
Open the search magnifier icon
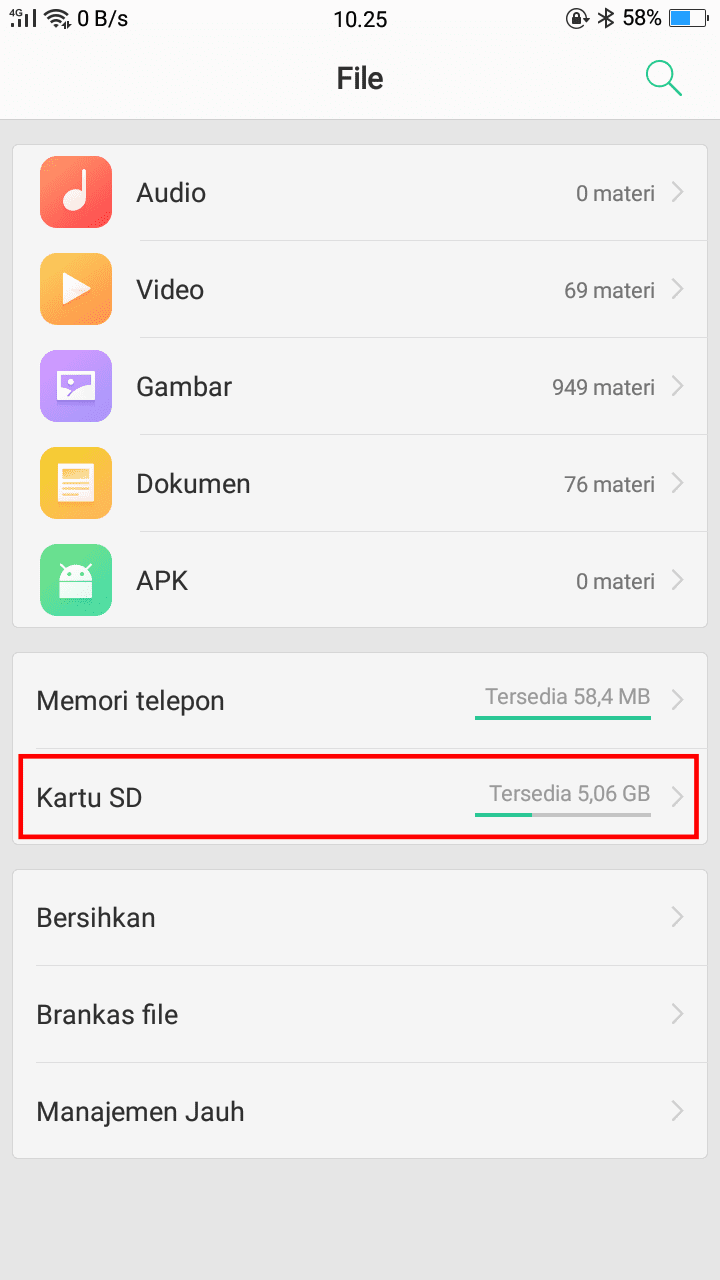663,78
